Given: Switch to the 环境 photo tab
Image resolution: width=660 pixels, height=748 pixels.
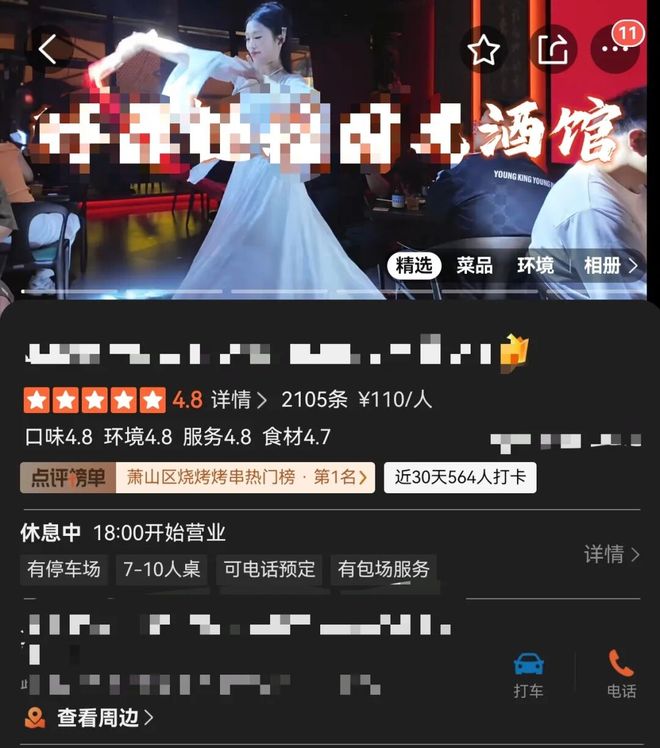Looking at the screenshot, I should [x=535, y=266].
